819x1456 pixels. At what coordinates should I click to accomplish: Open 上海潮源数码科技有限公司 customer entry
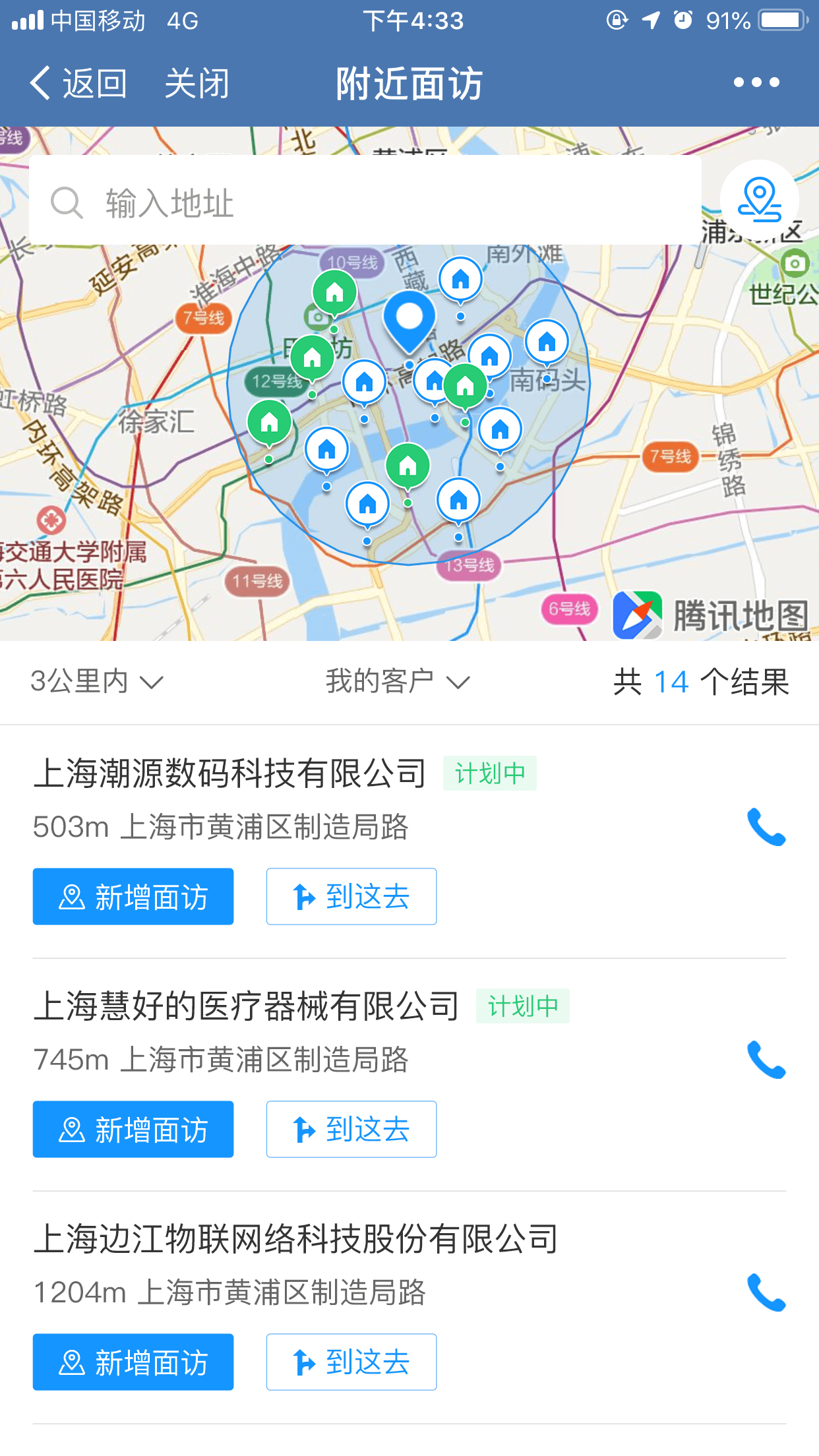click(230, 773)
